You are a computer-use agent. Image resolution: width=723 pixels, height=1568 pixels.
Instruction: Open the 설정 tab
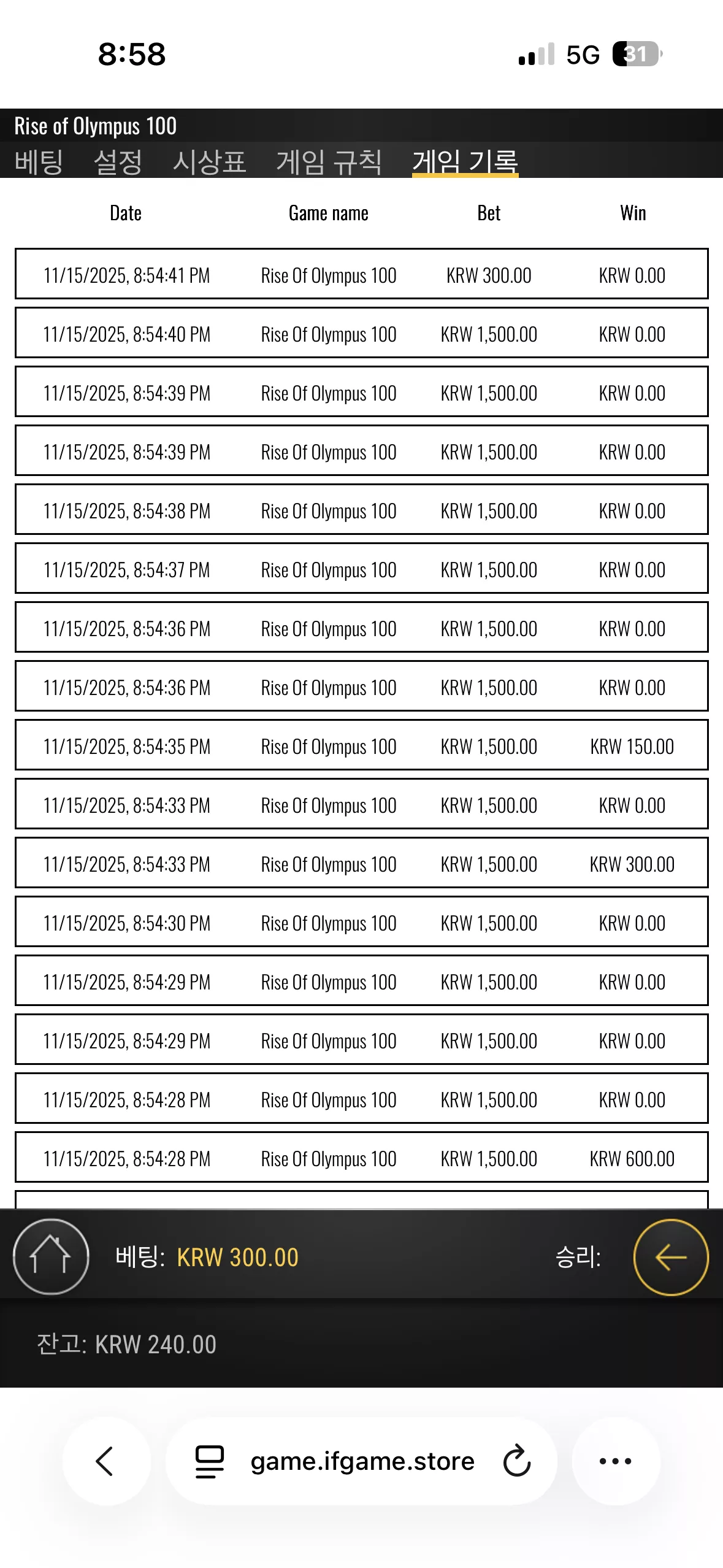pos(118,162)
